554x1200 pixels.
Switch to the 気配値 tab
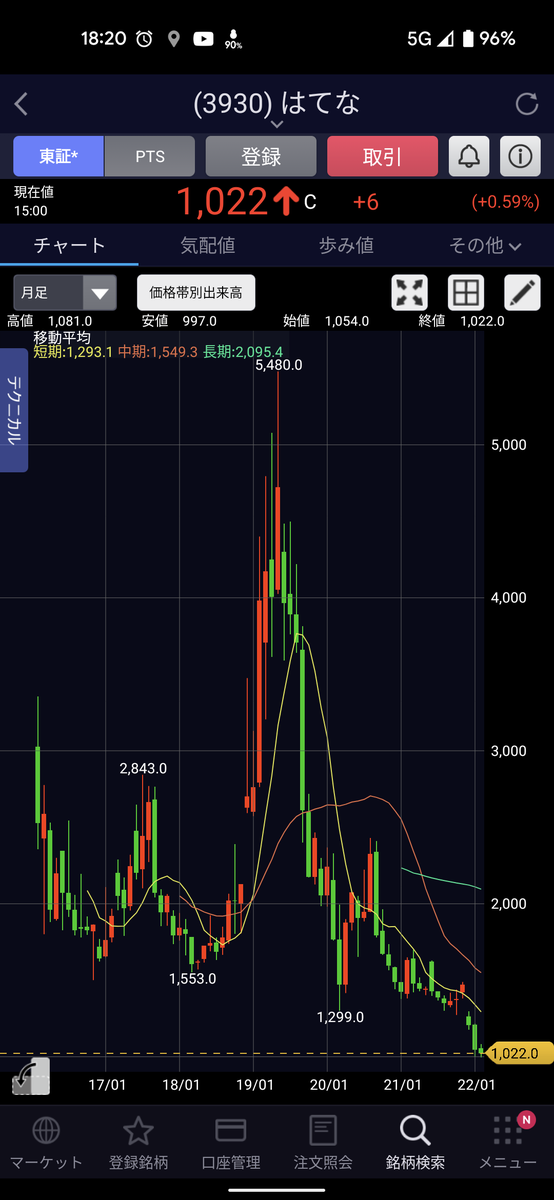pyautogui.click(x=208, y=245)
